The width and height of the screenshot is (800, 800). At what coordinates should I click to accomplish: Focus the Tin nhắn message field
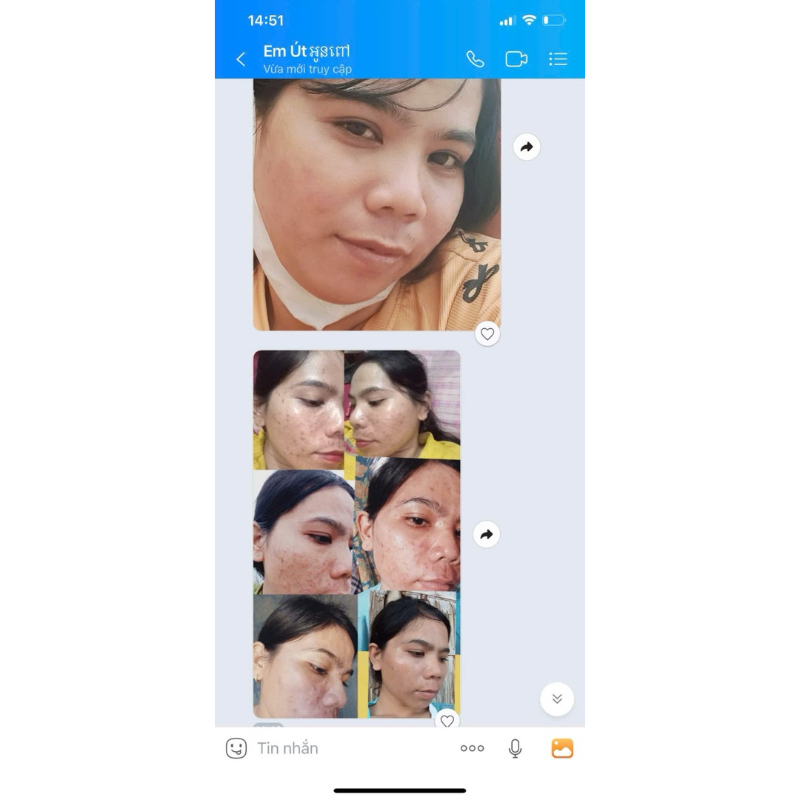pyautogui.click(x=340, y=748)
